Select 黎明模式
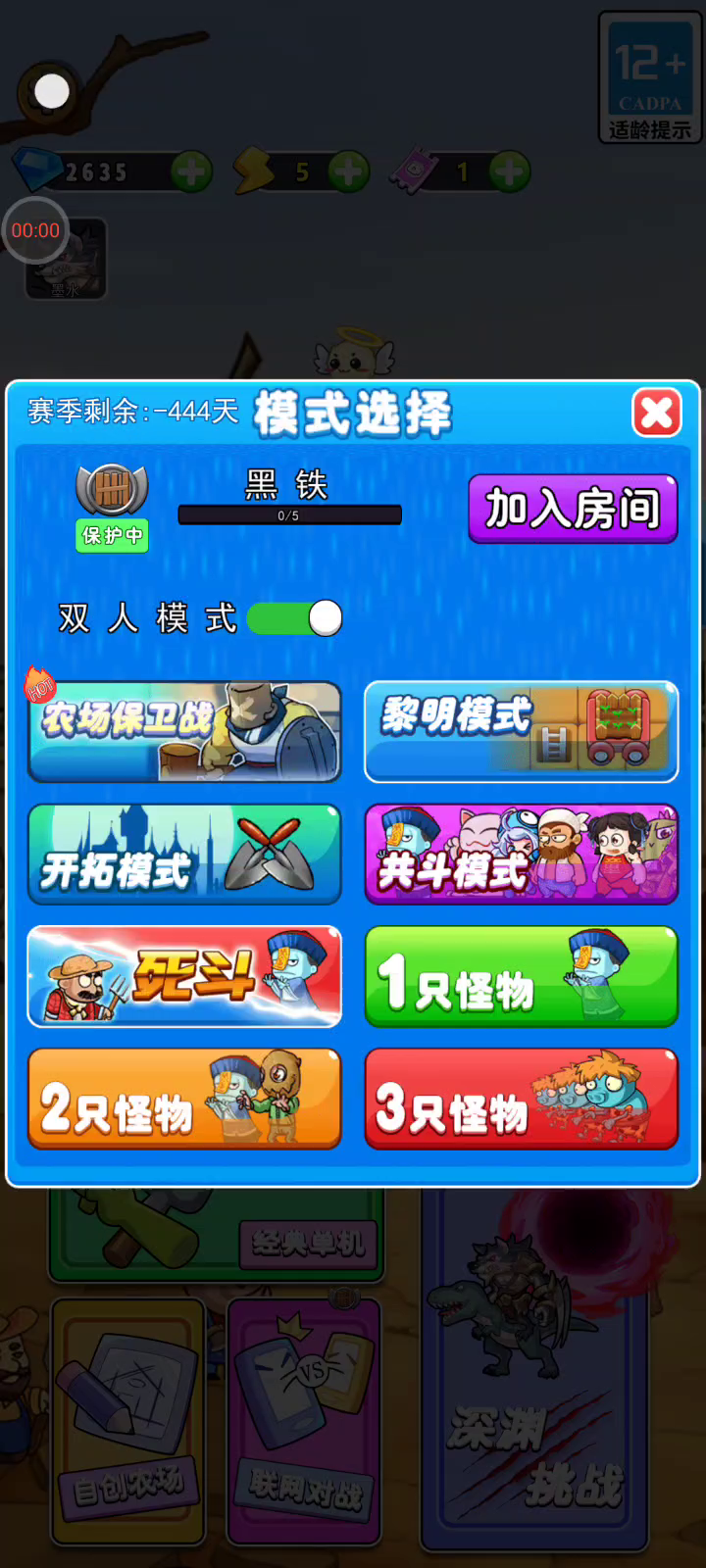Screen dimensions: 706x1568 click(x=521, y=731)
